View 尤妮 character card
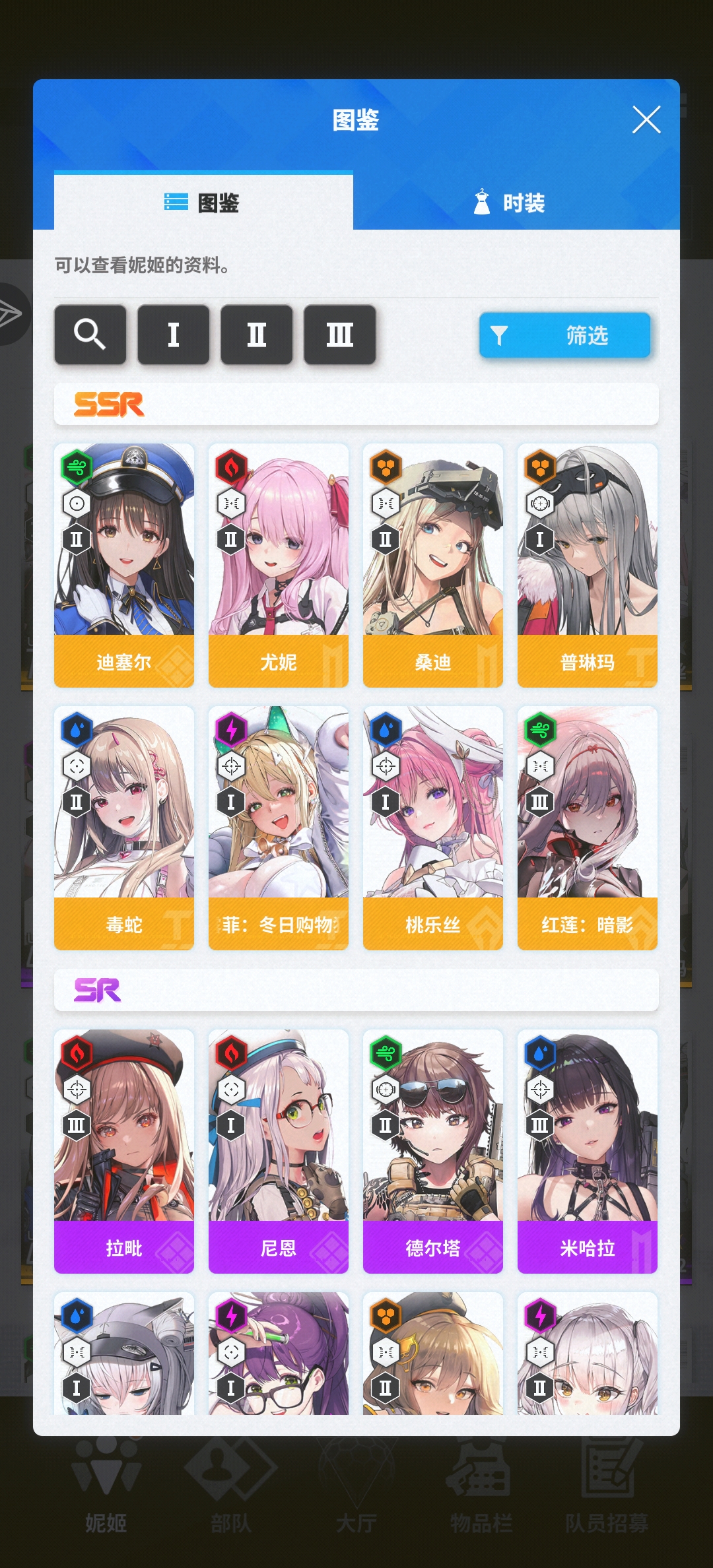 tap(278, 565)
